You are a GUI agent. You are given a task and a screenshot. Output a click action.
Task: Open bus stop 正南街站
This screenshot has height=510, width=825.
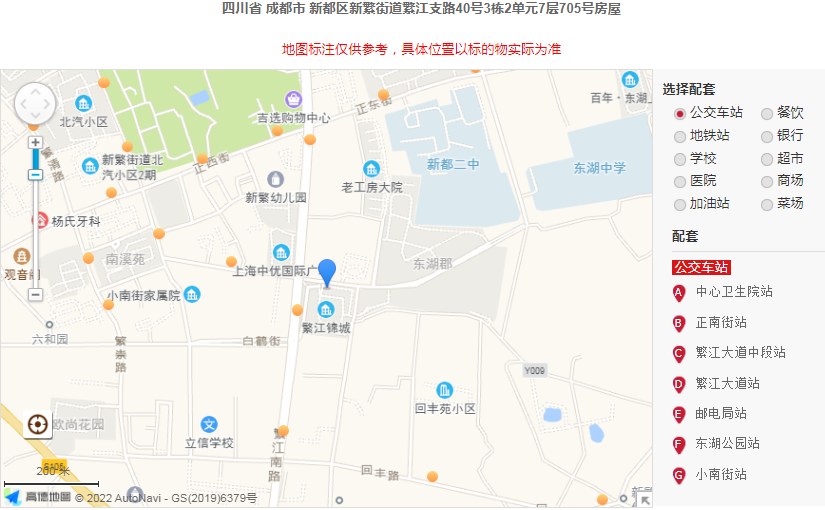click(x=720, y=323)
